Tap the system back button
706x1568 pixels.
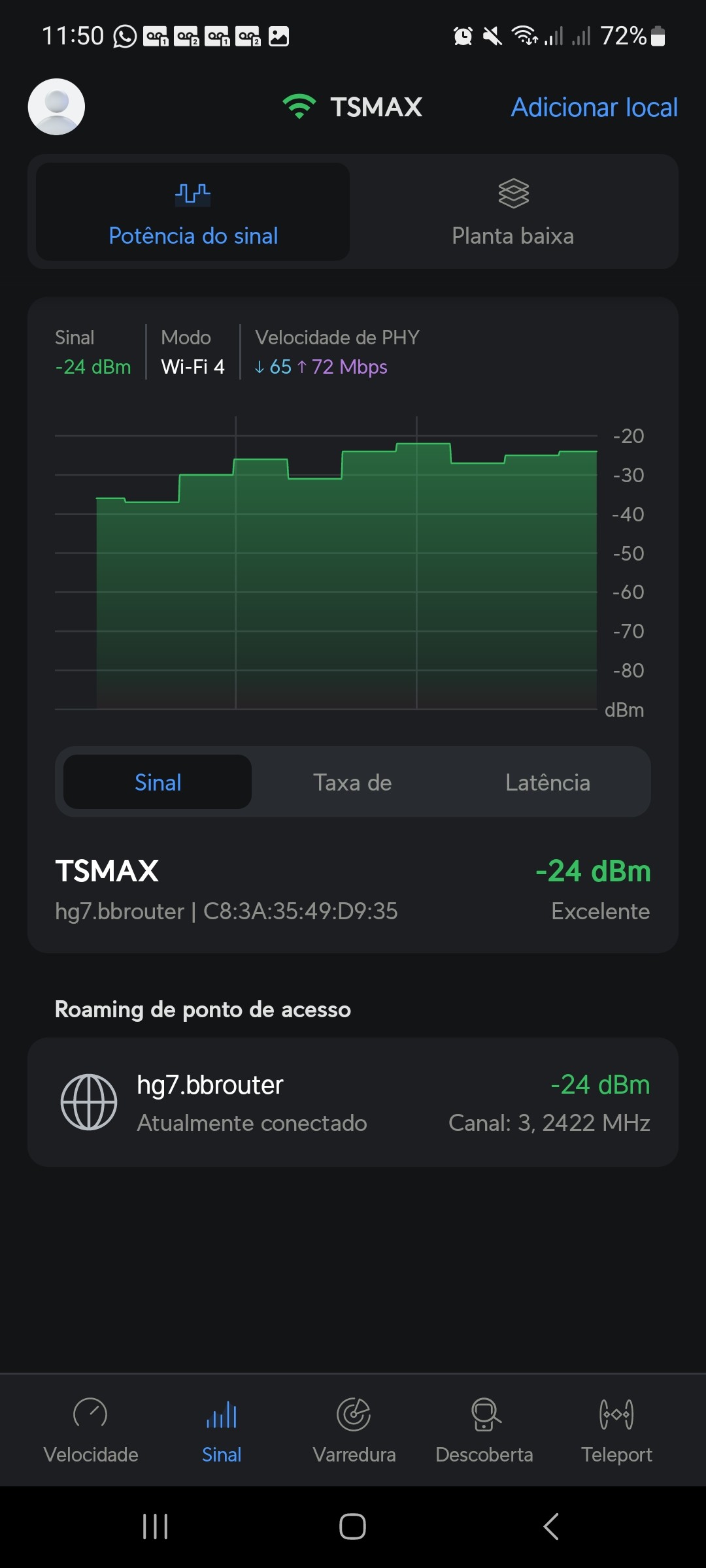point(551,1527)
